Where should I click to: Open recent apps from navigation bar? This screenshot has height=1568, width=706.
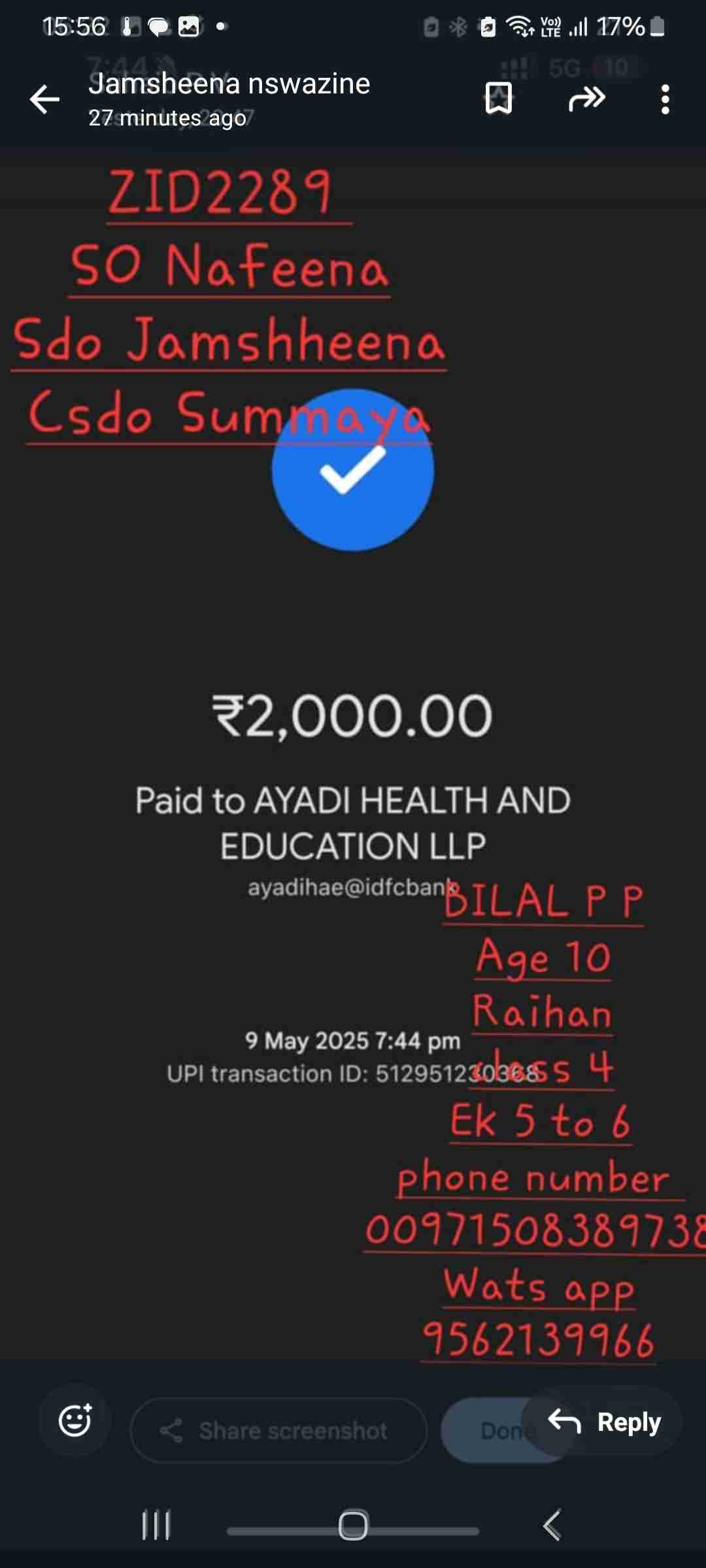[156, 1526]
